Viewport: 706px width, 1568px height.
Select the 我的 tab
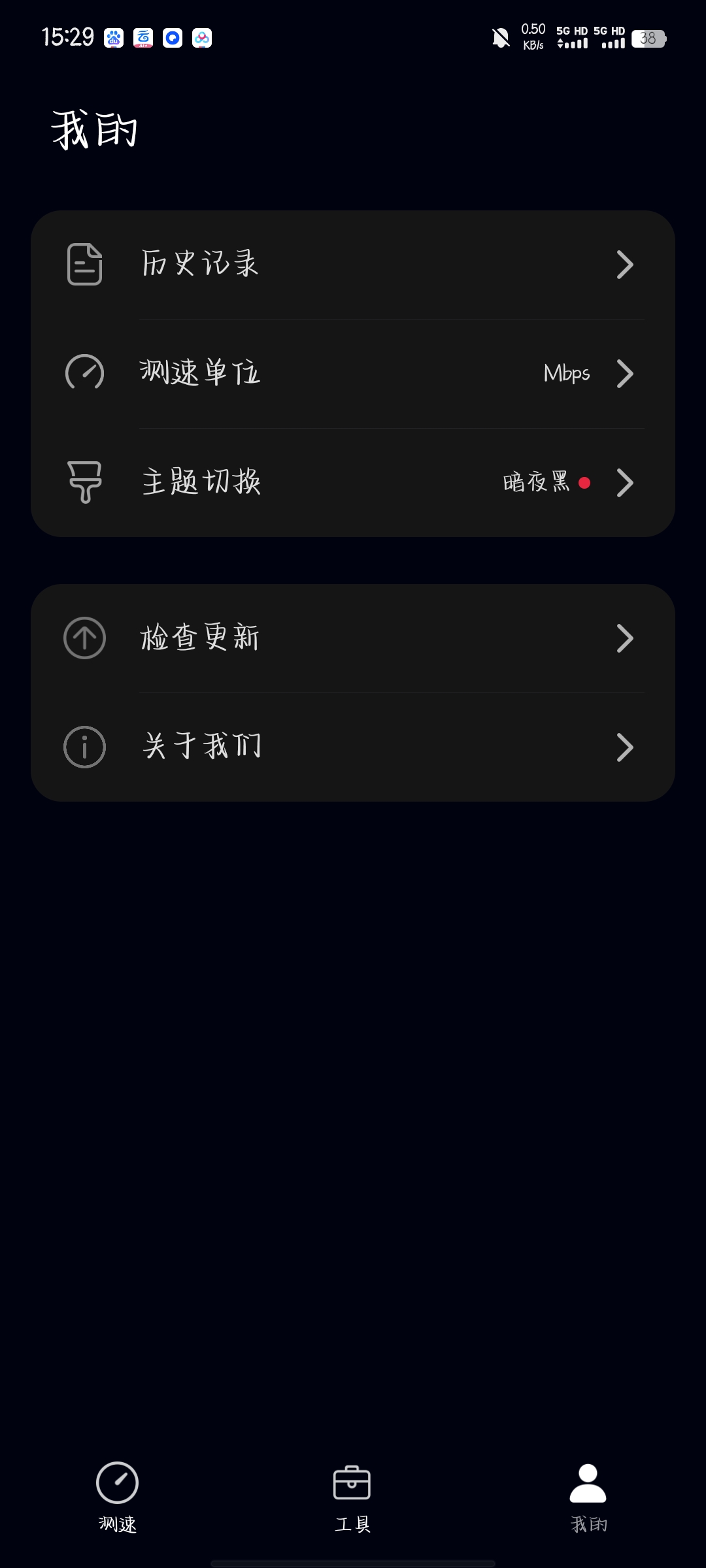pyautogui.click(x=588, y=1496)
